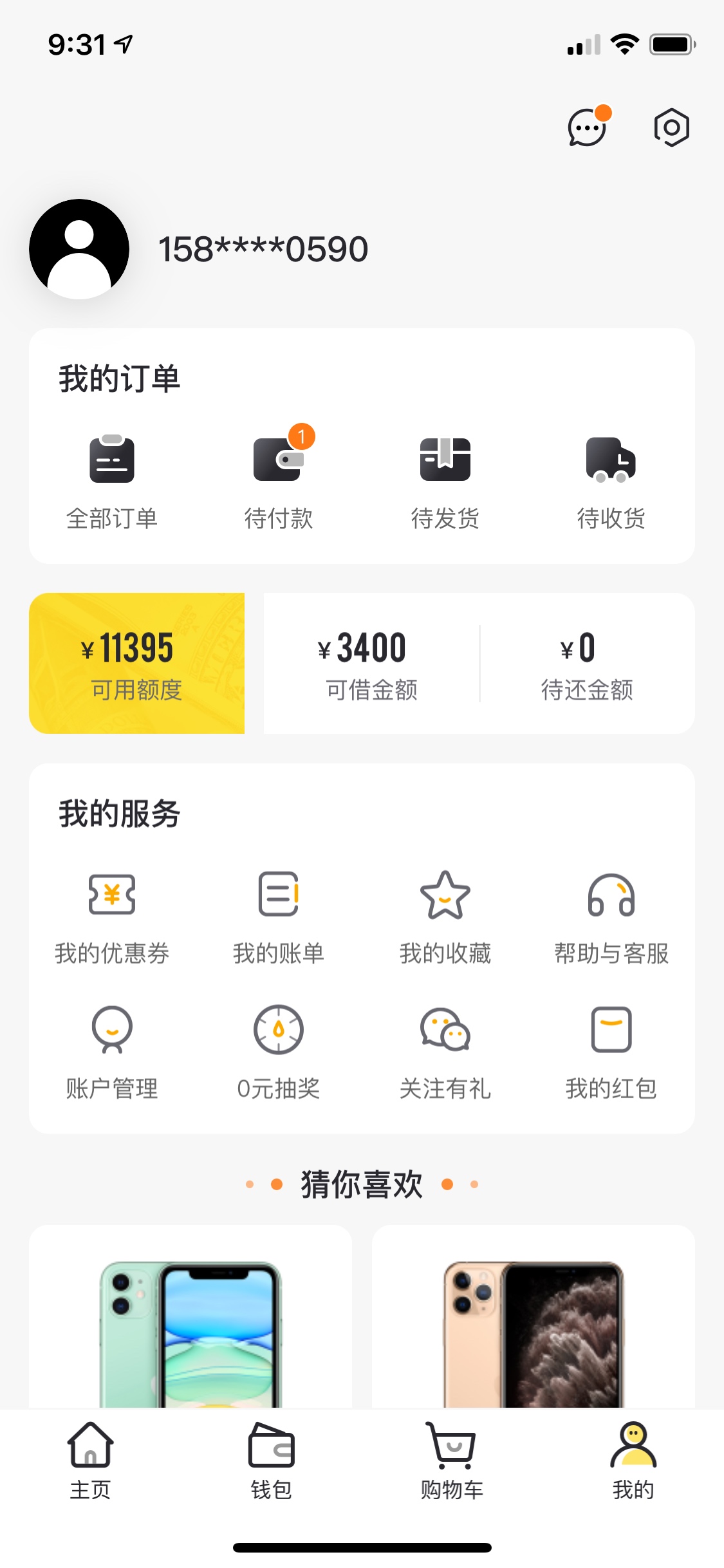The width and height of the screenshot is (724, 1568).
Task: Open 待付款 pending payment orders
Action: [x=278, y=483]
